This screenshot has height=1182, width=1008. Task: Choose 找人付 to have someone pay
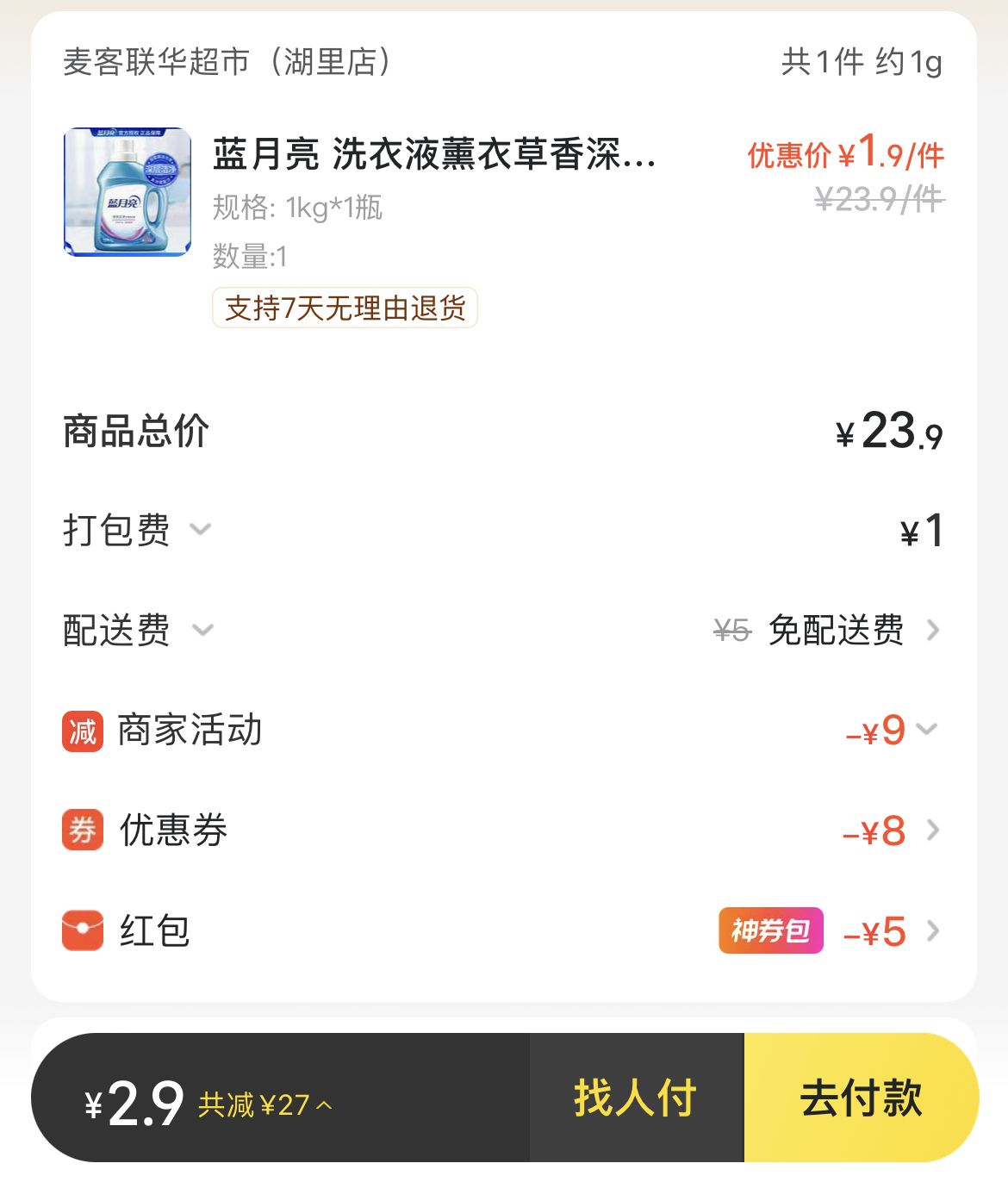[636, 1098]
